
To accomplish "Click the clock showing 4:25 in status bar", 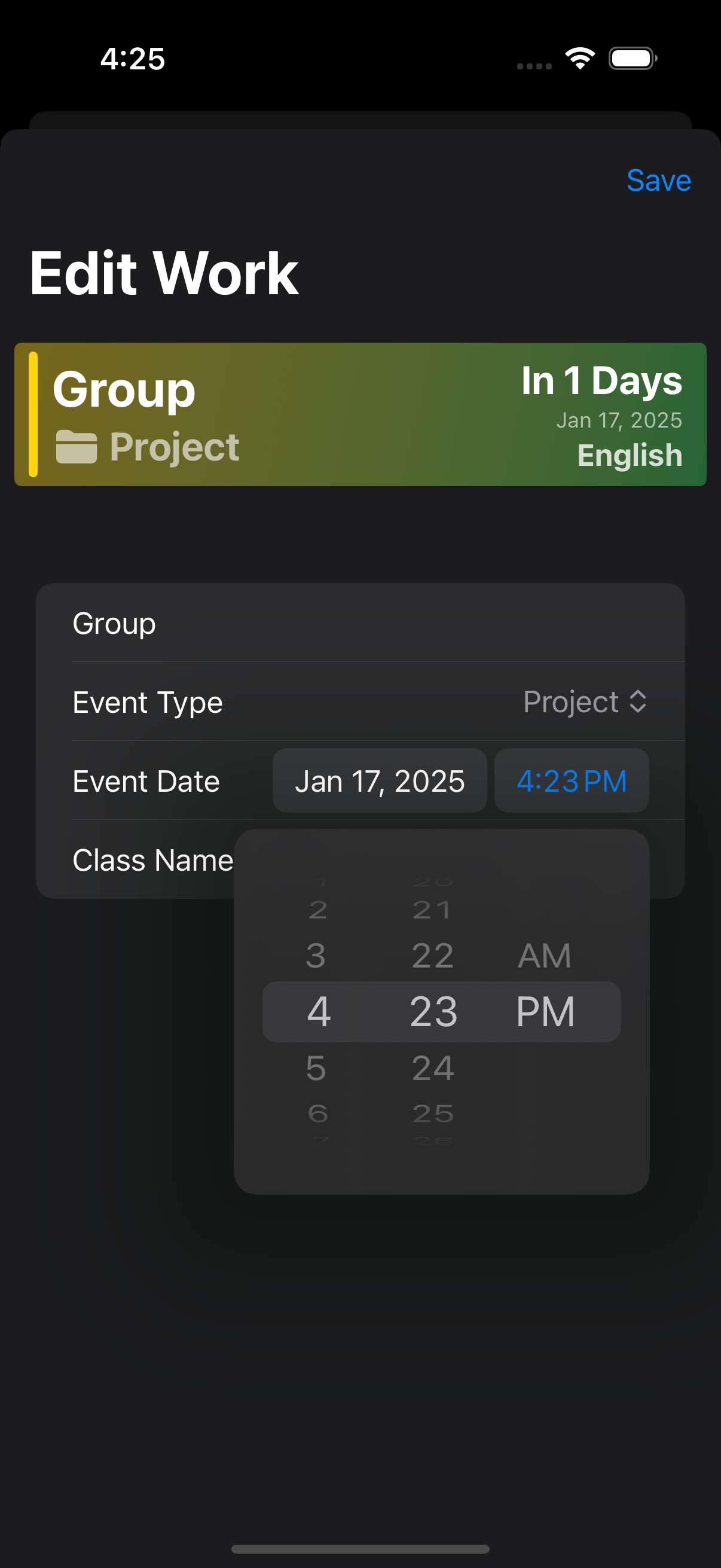I will [x=132, y=59].
